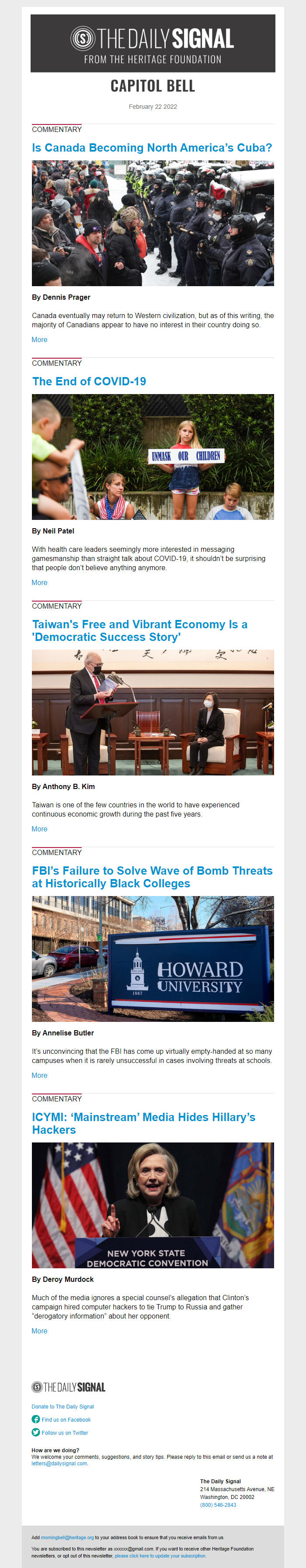The image size is (306, 1568).
Task: Open the morningbell@heritage.org address link
Action: pos(67,1537)
